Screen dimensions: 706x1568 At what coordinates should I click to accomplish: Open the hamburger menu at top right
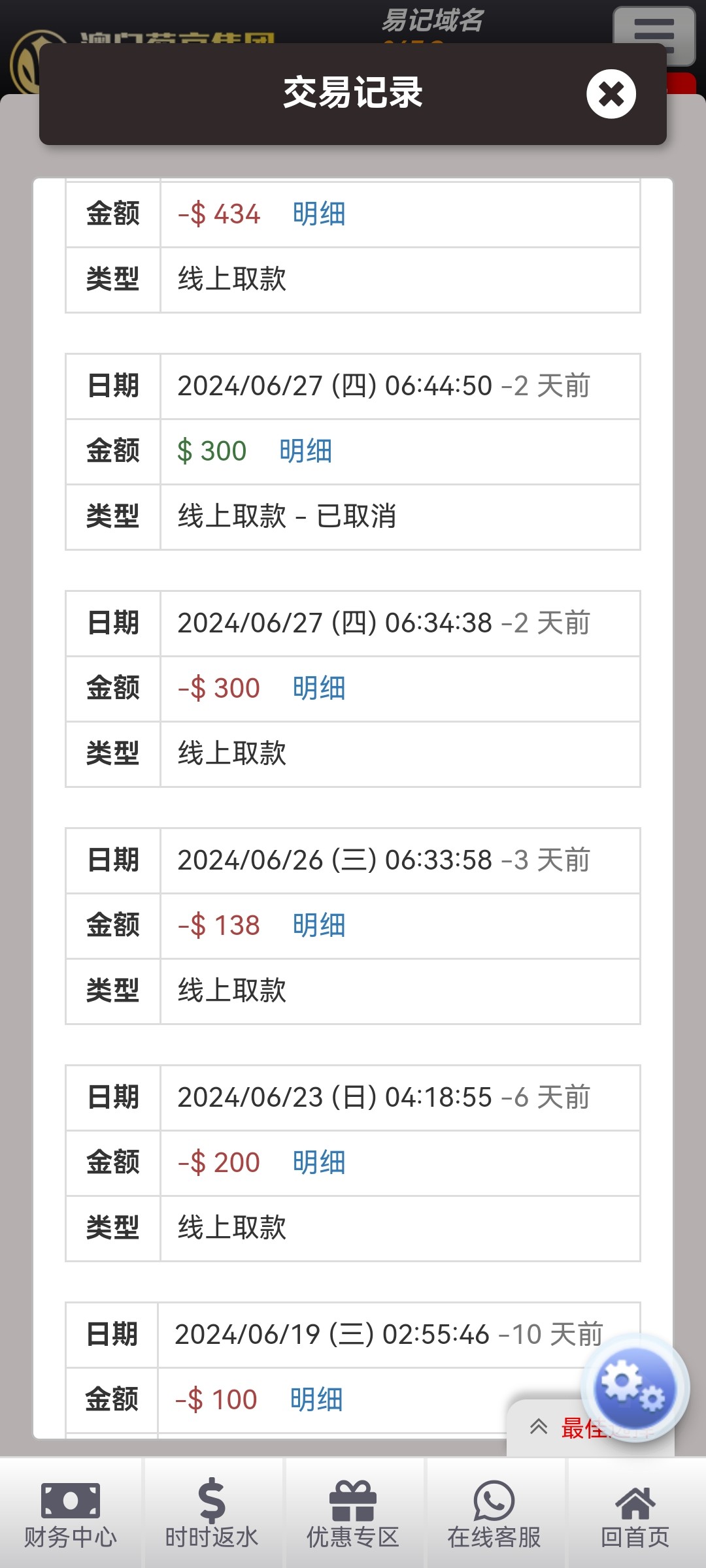[653, 35]
